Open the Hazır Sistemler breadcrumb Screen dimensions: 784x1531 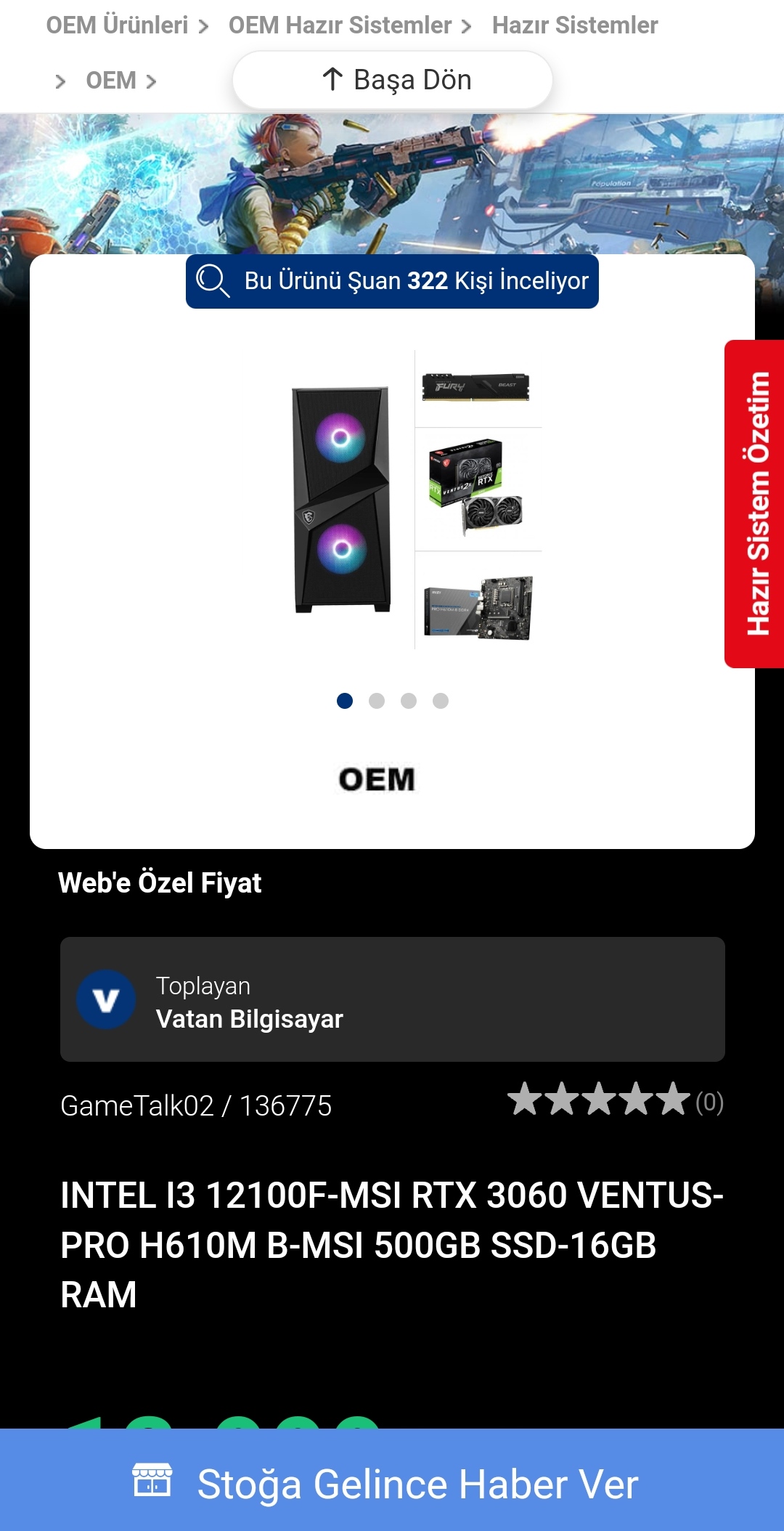(x=574, y=25)
